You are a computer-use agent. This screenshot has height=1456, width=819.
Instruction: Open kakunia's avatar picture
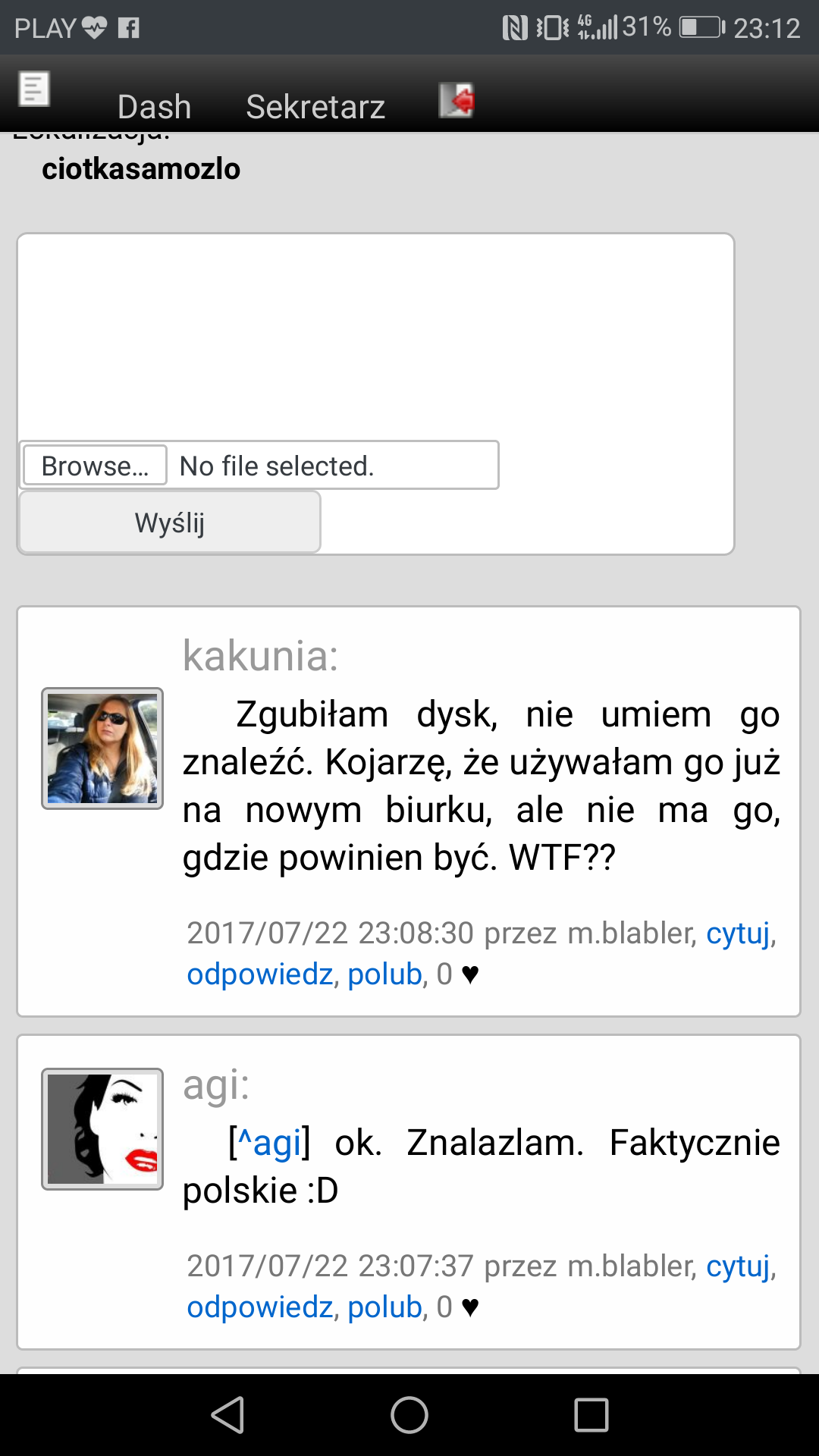(x=102, y=748)
